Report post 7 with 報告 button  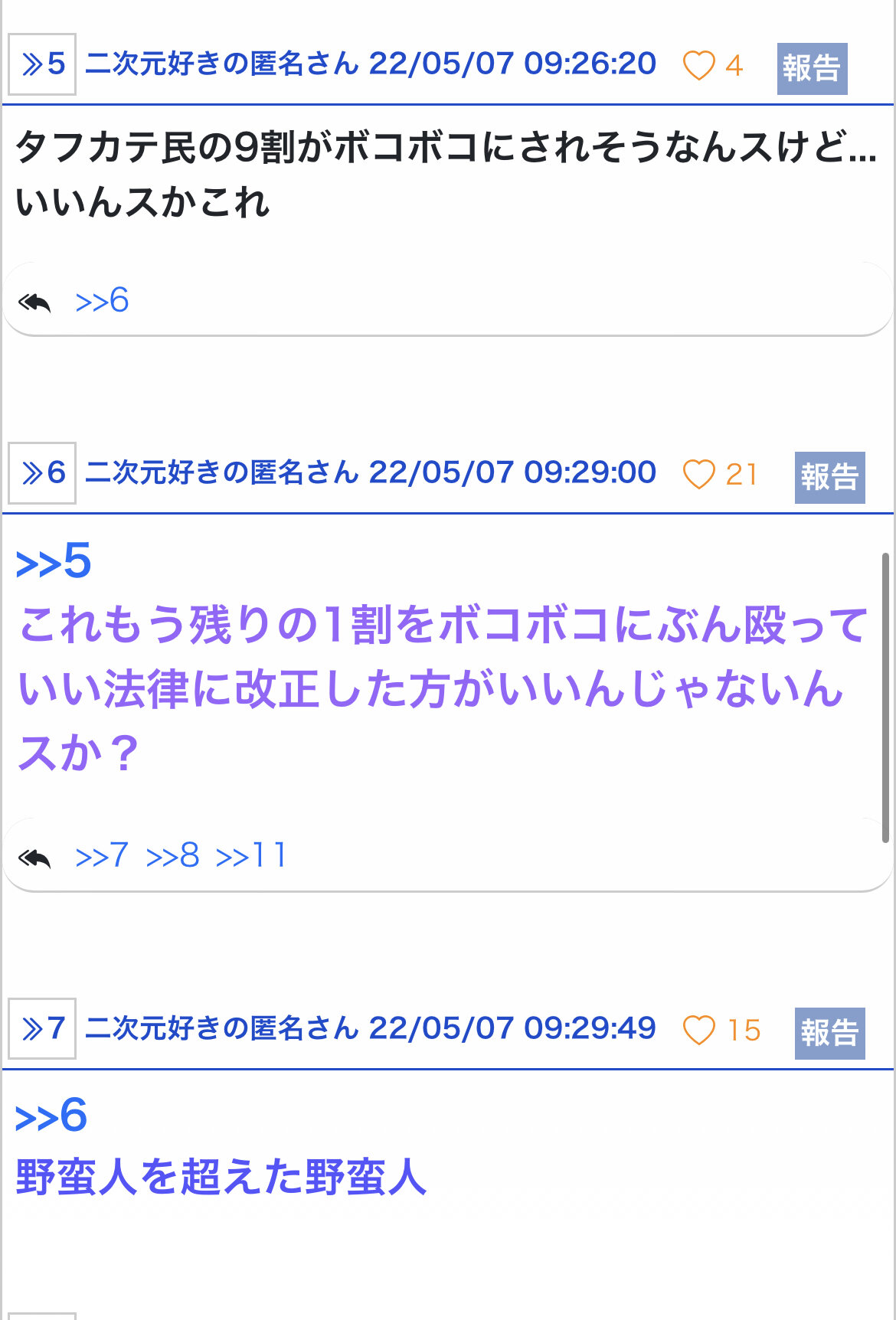[829, 1034]
